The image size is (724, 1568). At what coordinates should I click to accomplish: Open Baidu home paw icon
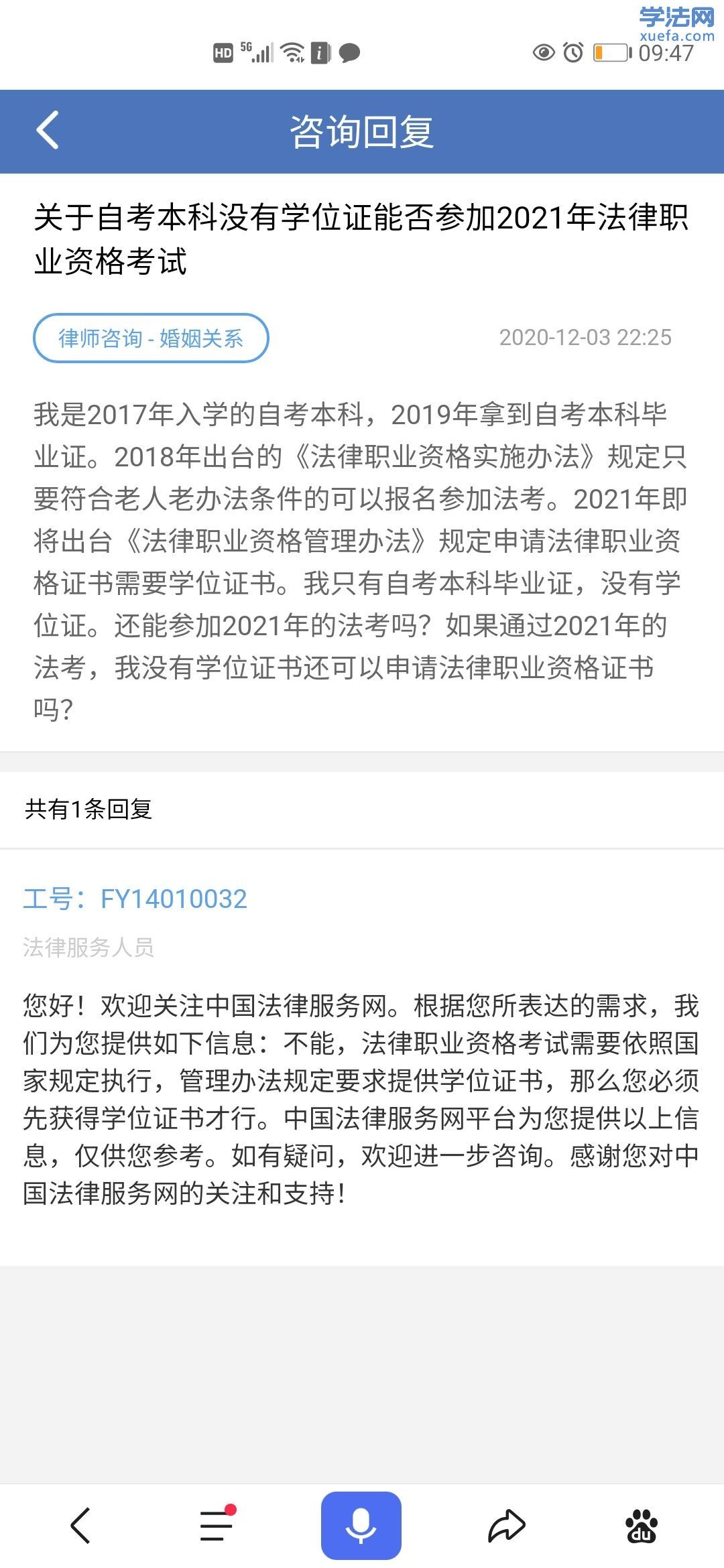pos(641,1526)
